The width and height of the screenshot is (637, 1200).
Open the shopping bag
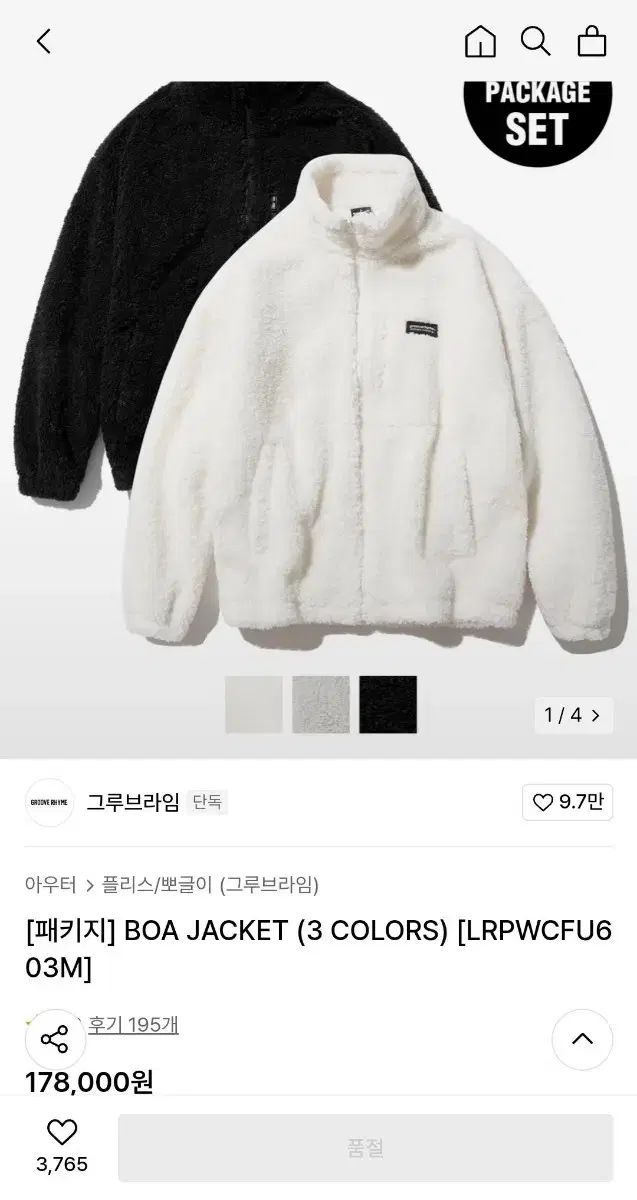[x=592, y=41]
